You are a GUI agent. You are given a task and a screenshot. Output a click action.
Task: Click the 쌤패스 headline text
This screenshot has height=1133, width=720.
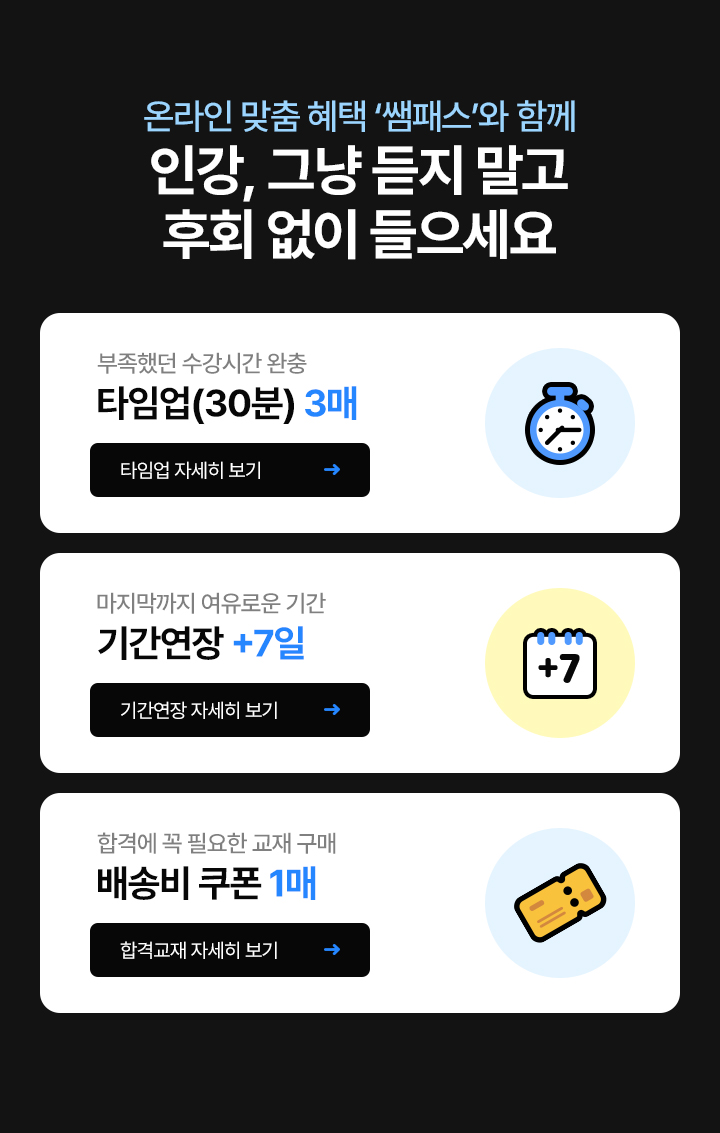tap(360, 116)
